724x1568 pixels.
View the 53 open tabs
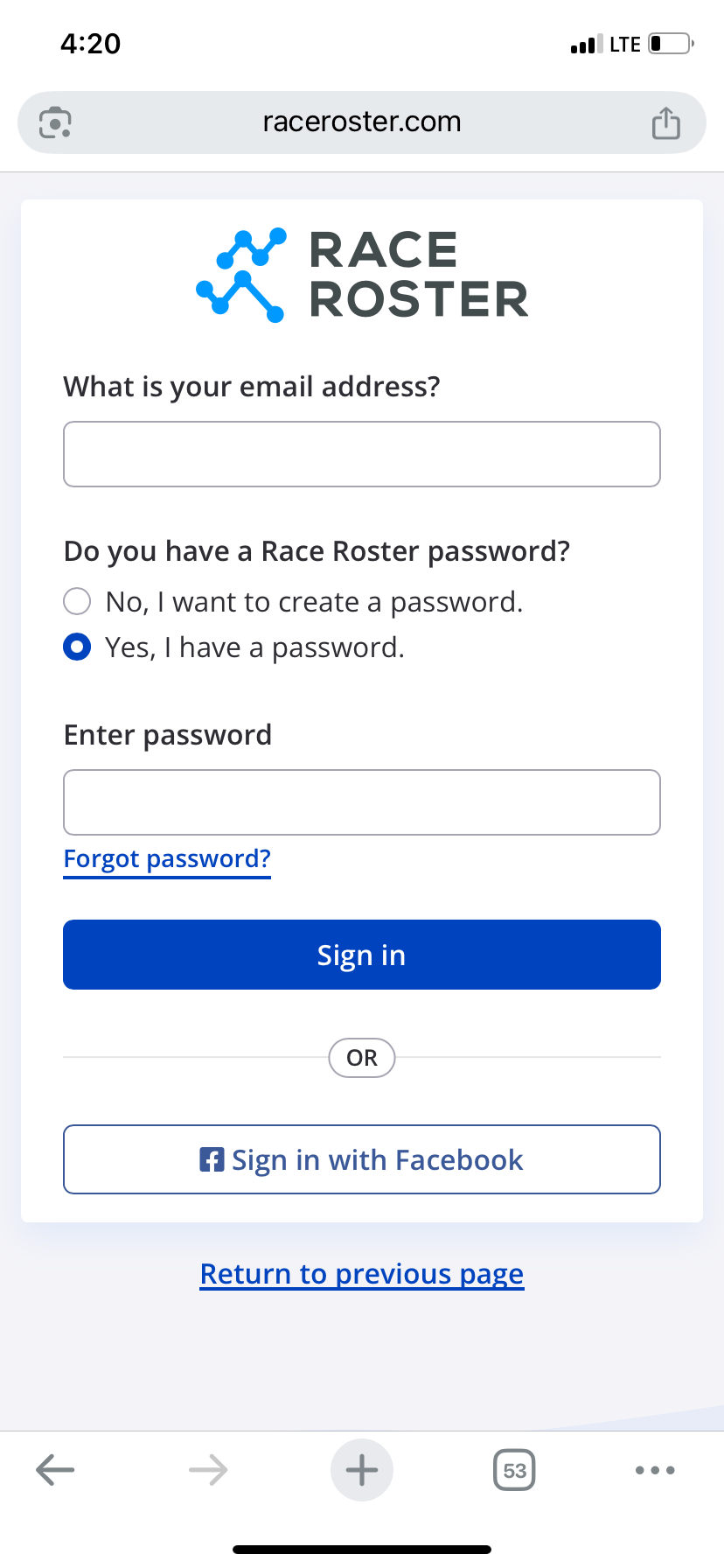click(x=514, y=1470)
